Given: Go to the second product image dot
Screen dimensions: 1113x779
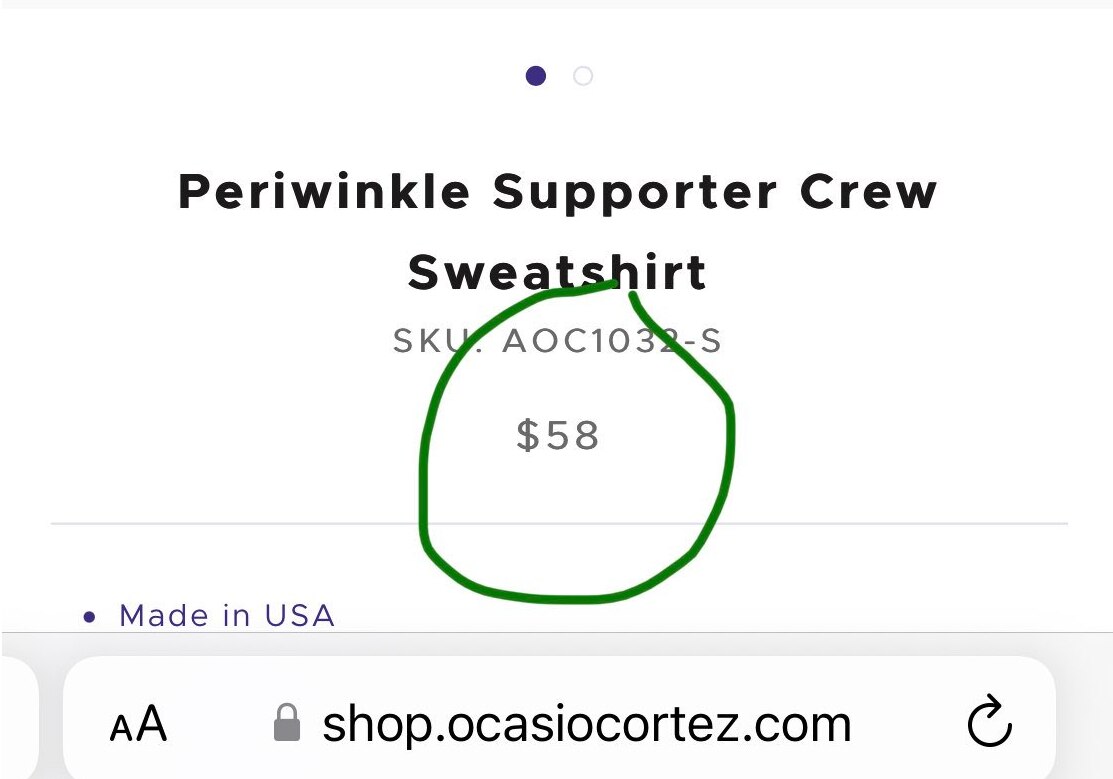Looking at the screenshot, I should [x=583, y=76].
